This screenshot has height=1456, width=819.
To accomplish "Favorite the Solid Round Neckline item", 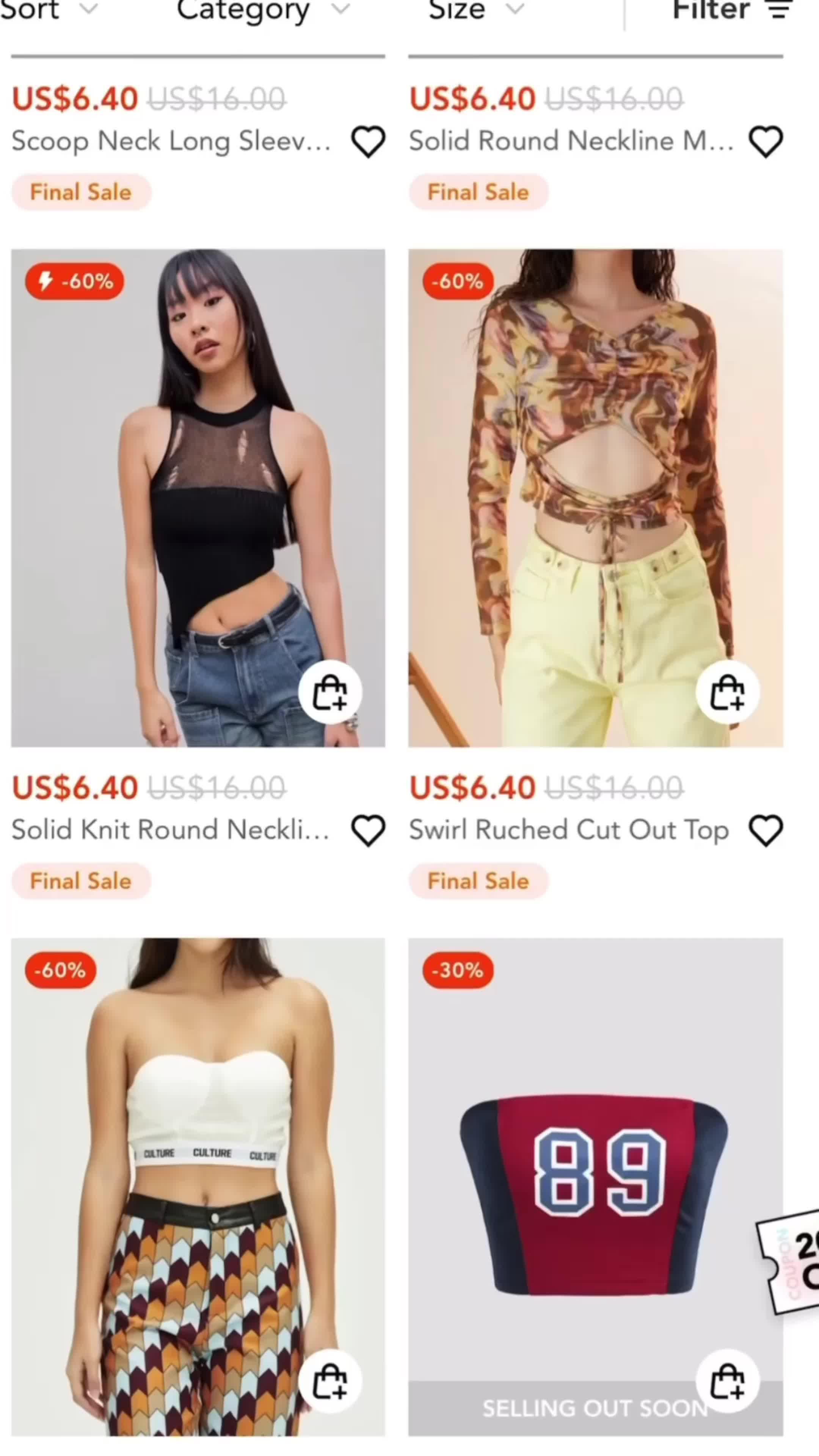I will (766, 141).
